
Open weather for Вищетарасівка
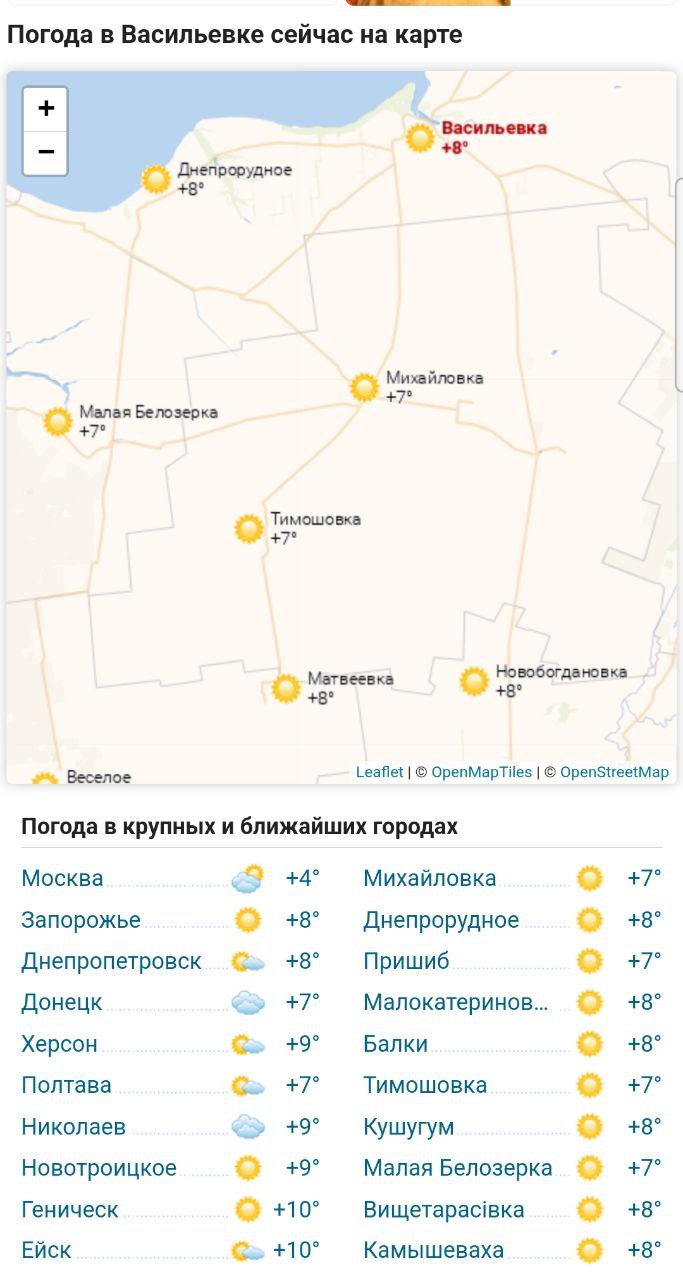click(443, 1210)
